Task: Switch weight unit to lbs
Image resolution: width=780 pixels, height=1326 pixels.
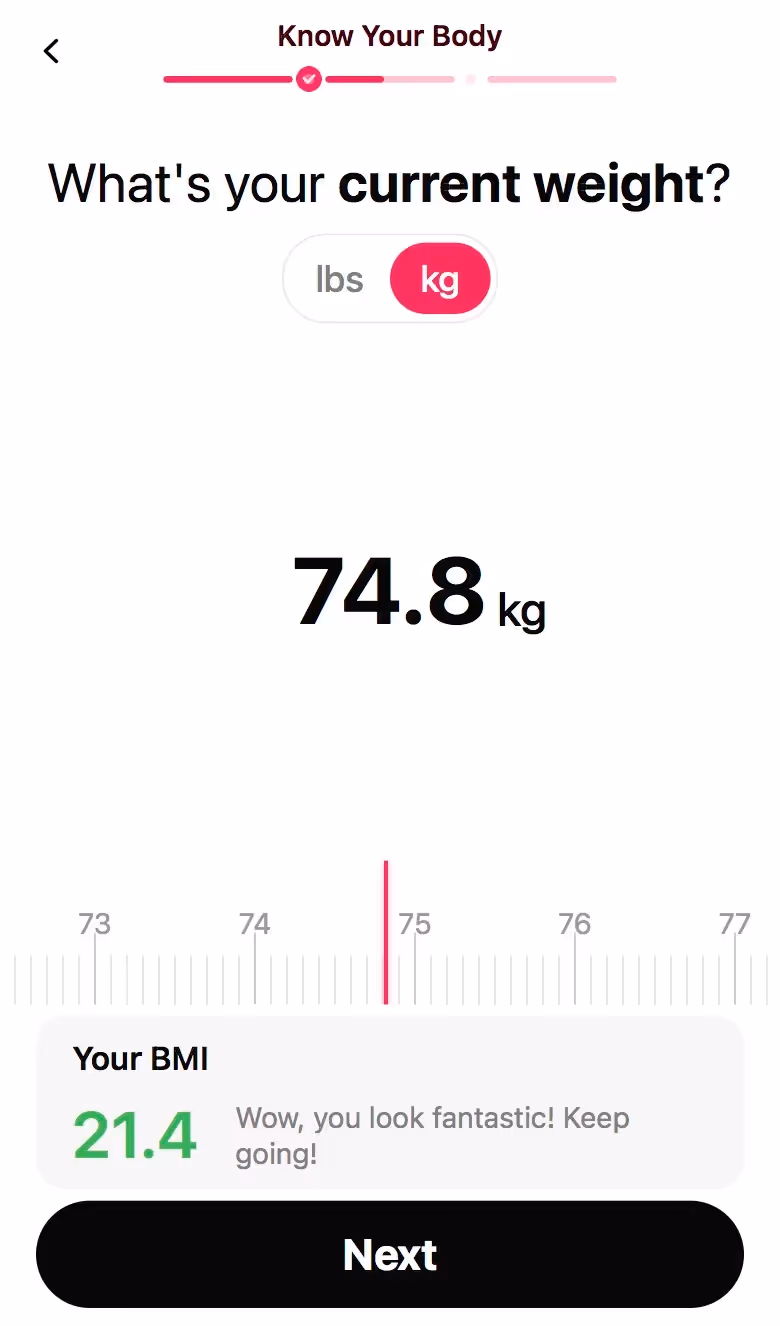Action: 339,280
